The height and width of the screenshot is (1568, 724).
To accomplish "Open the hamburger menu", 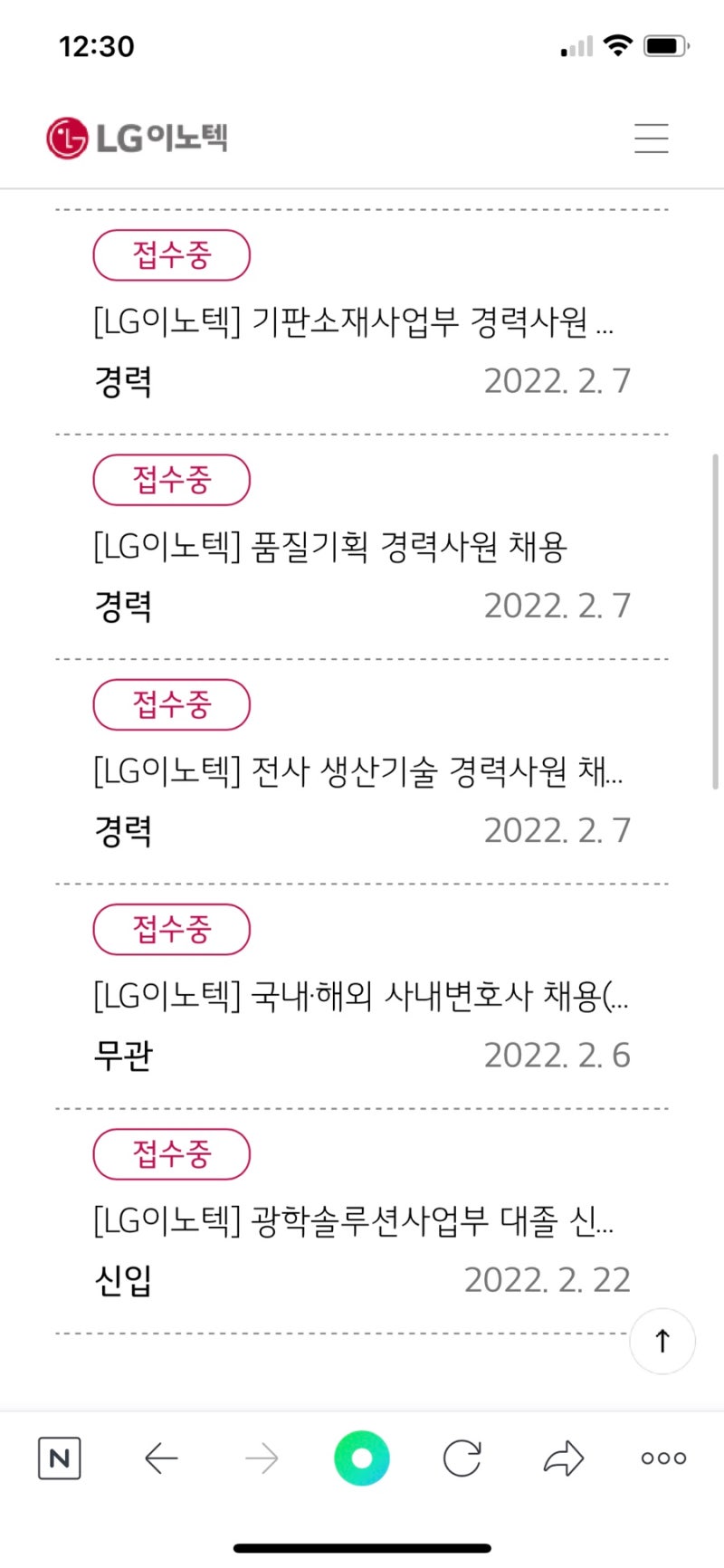I will point(651,138).
